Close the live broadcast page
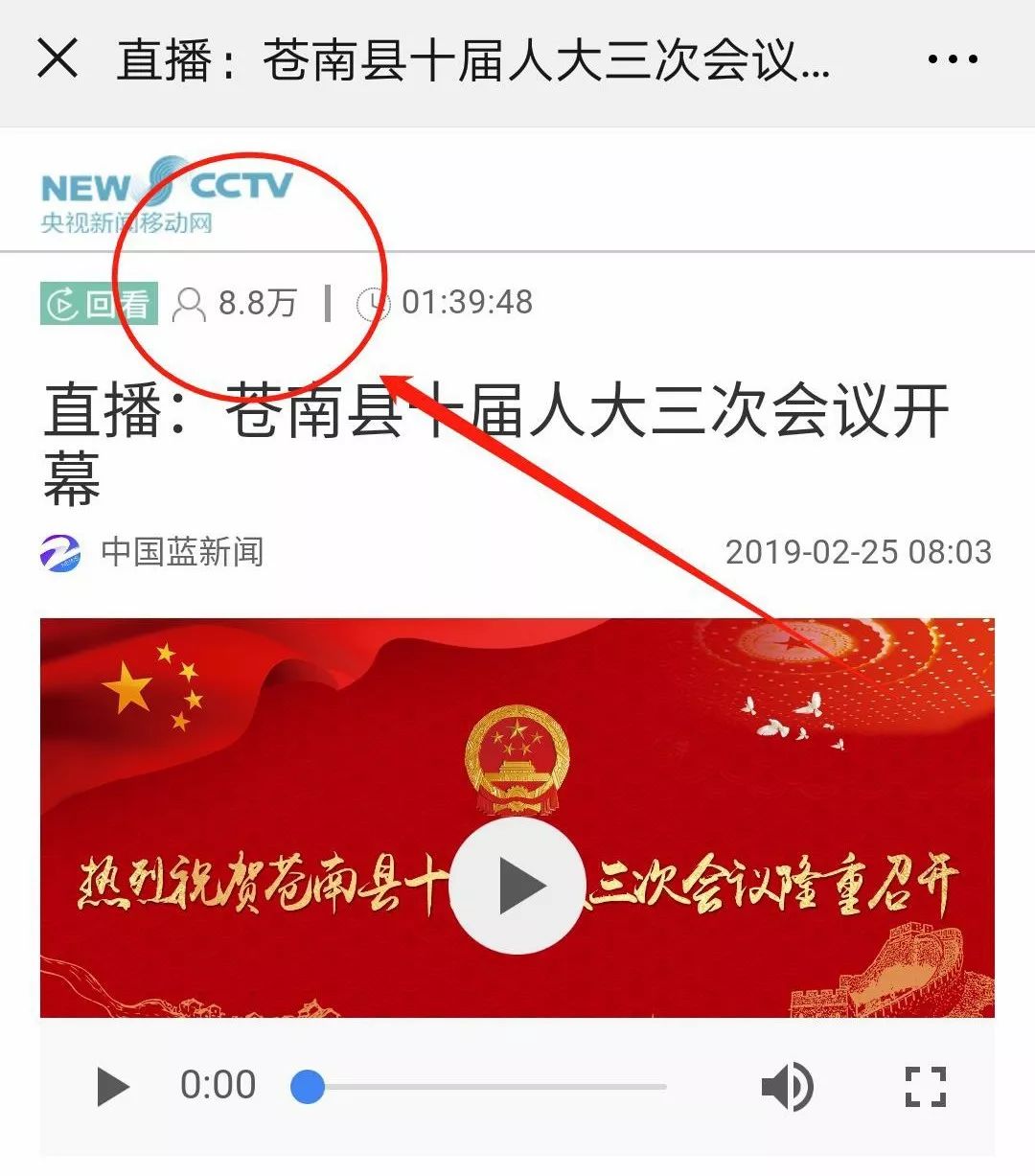 coord(57,59)
